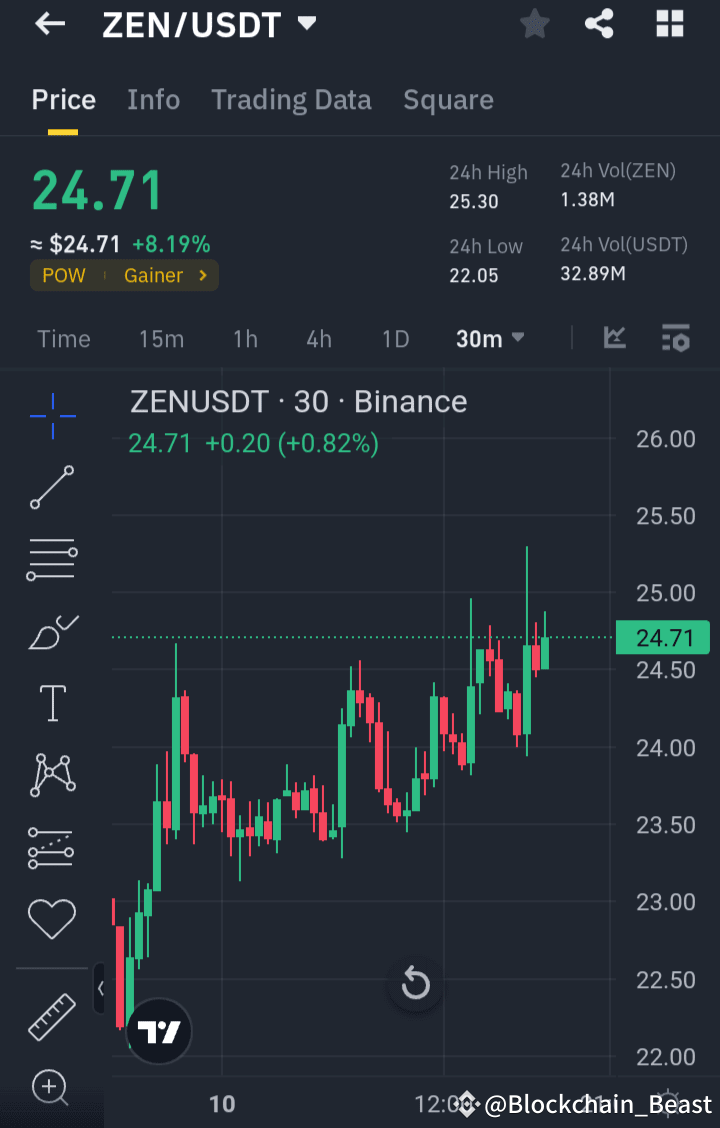Select the crosshair cursor tool
Image resolution: width=720 pixels, height=1128 pixels.
[51, 416]
